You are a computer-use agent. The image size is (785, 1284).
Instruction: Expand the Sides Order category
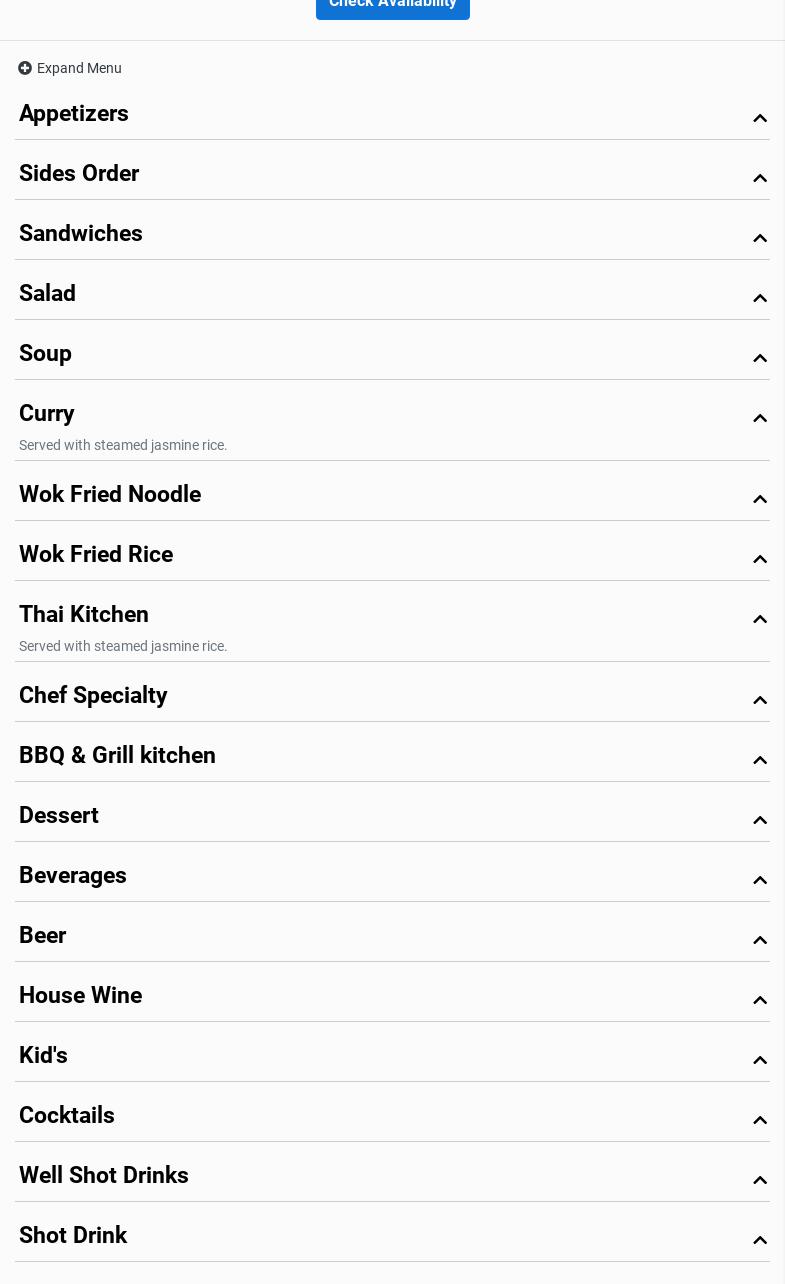tap(392, 175)
